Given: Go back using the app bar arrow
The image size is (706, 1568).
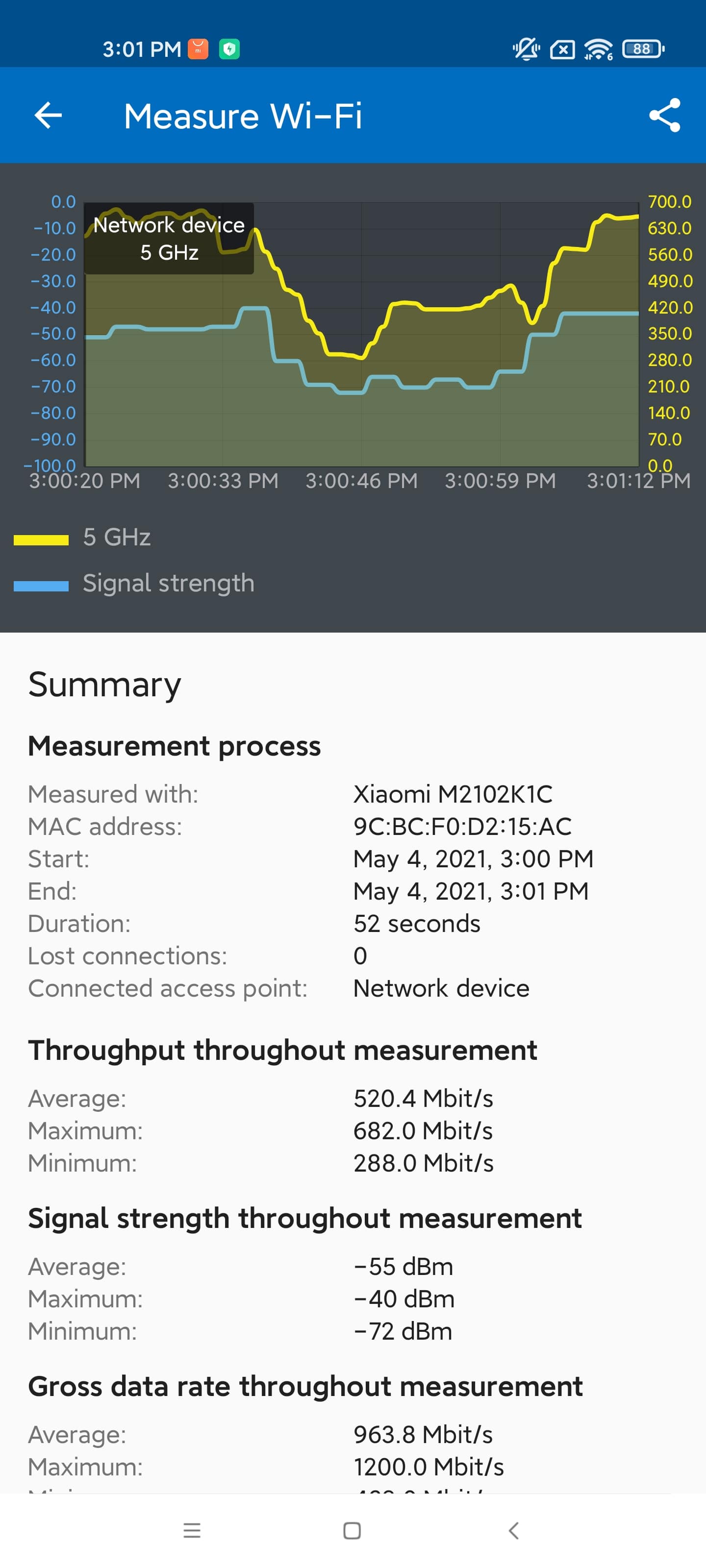Looking at the screenshot, I should (x=48, y=115).
